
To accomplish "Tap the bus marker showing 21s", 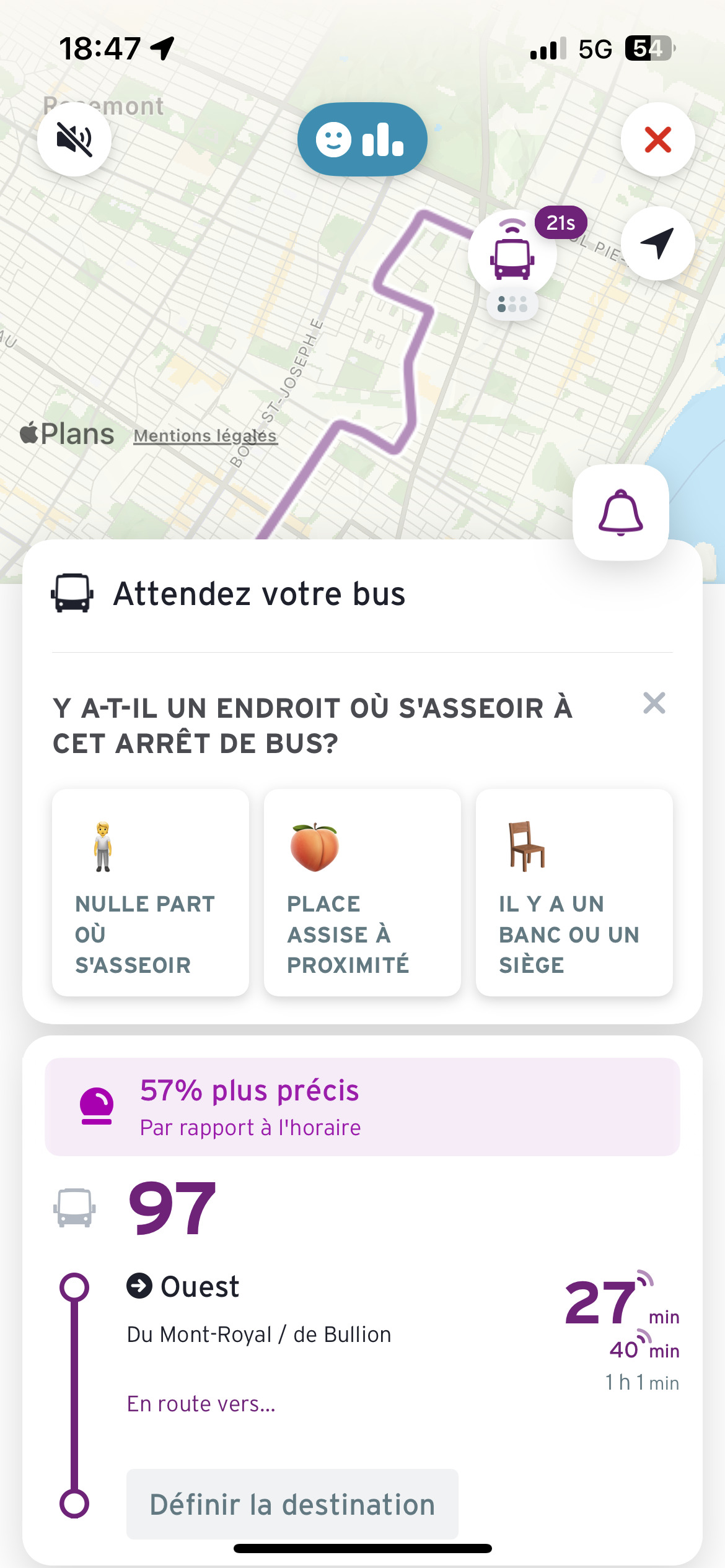I will pos(512,255).
